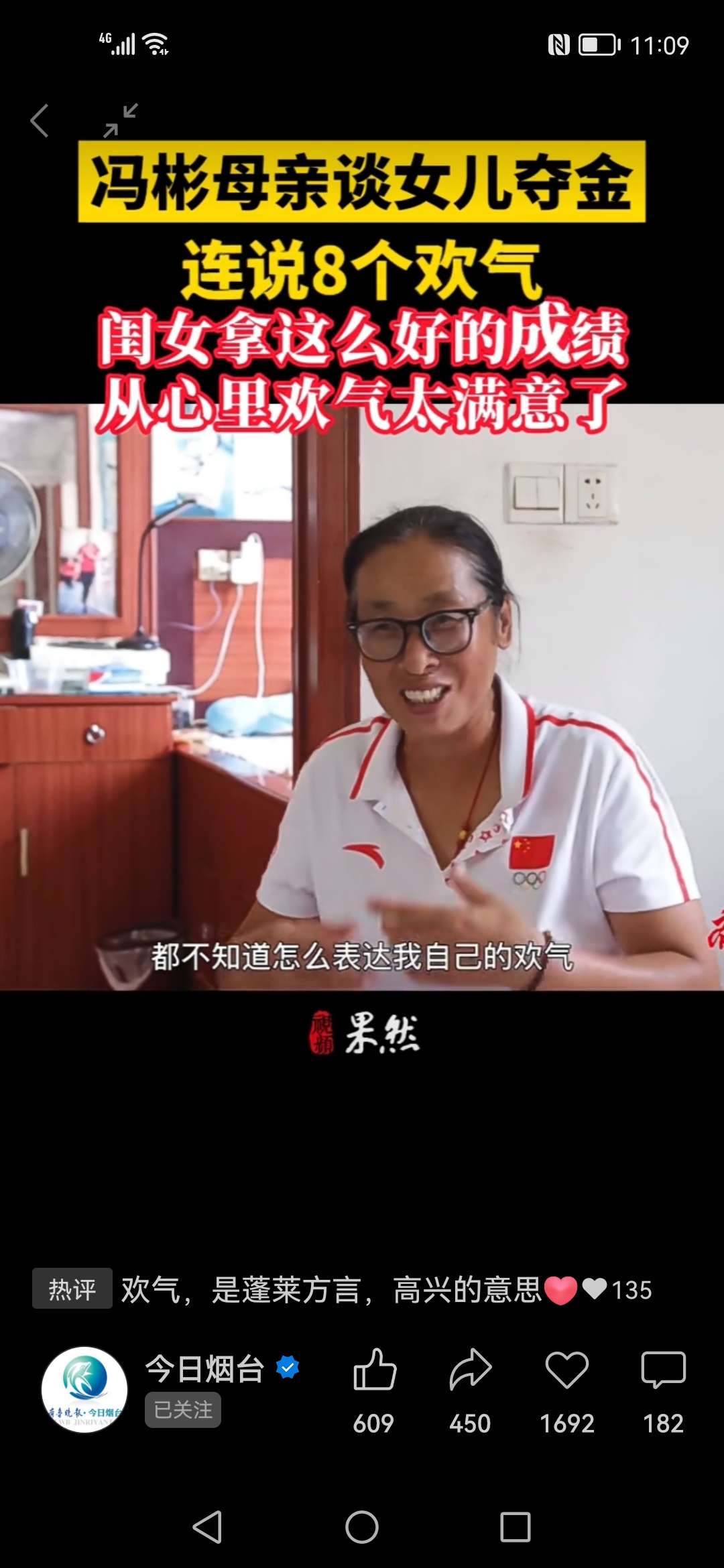724x1568 pixels.
Task: Open the comments section
Action: pos(663,1370)
